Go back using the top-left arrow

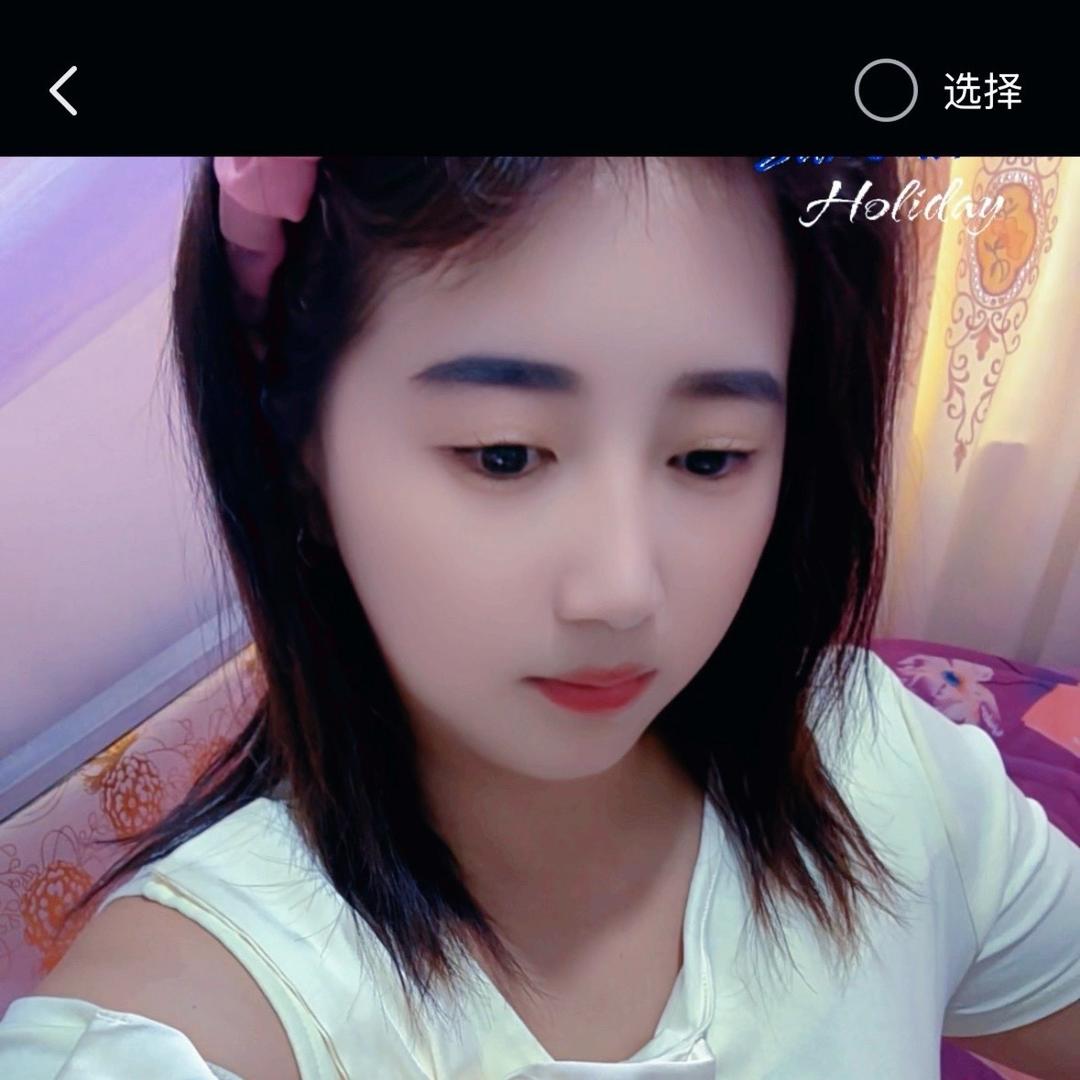64,91
